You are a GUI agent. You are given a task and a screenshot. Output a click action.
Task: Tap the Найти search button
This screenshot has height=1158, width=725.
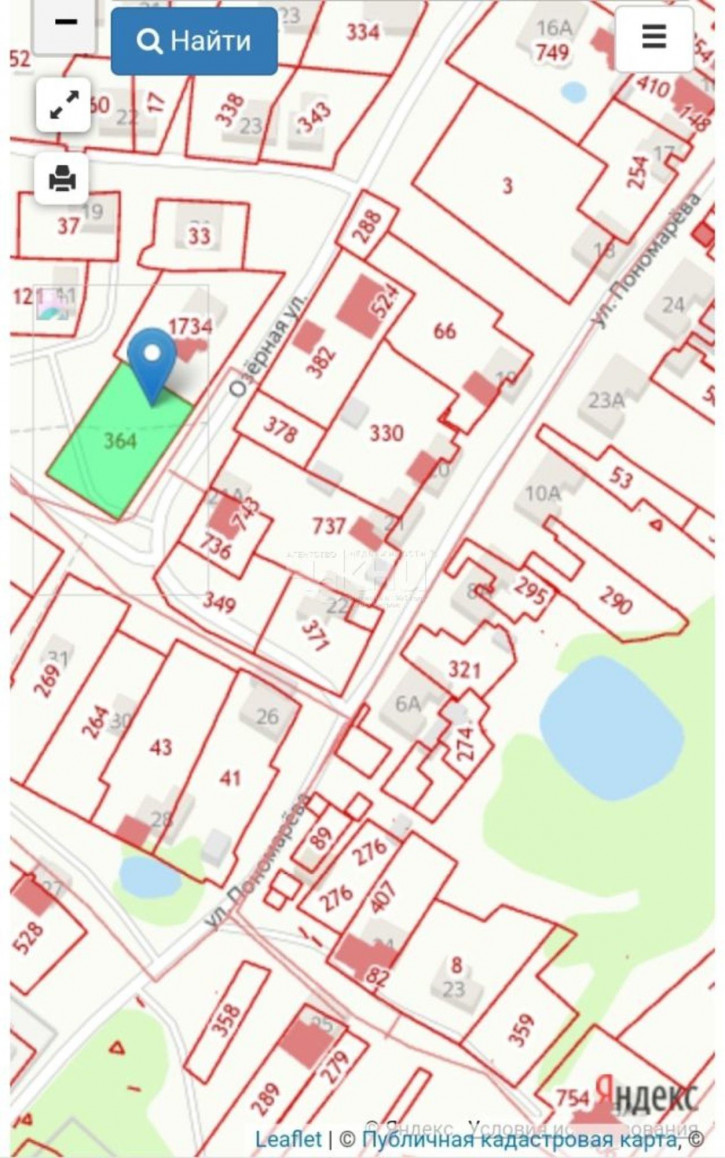pos(194,42)
